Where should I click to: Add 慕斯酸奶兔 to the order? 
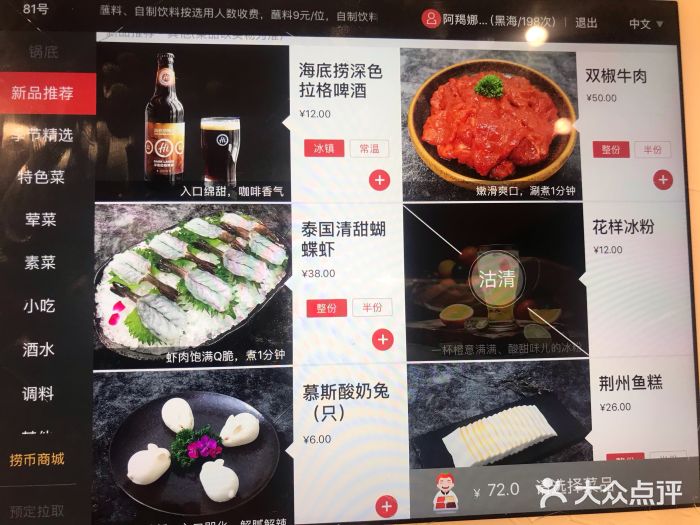click(x=386, y=506)
